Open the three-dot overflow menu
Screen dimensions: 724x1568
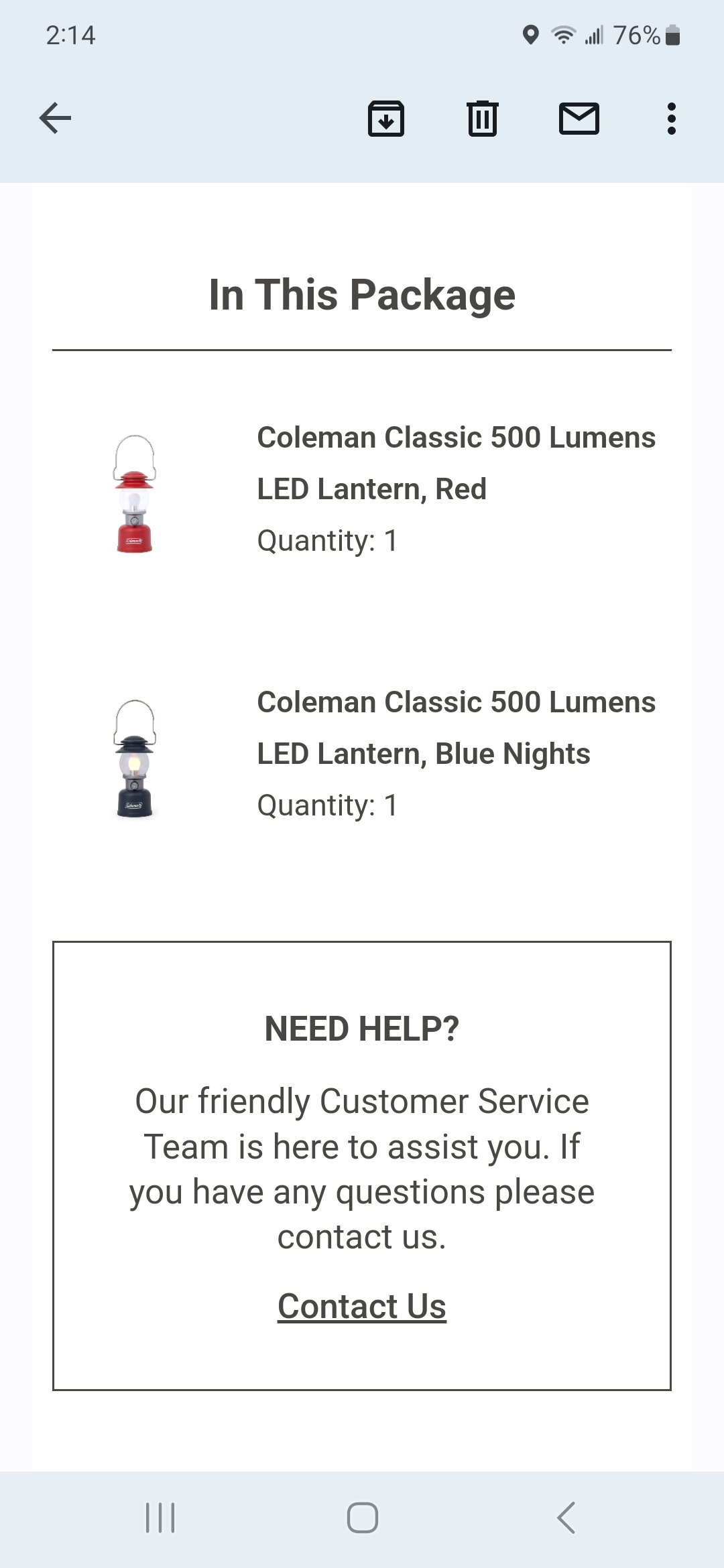pos(672,119)
